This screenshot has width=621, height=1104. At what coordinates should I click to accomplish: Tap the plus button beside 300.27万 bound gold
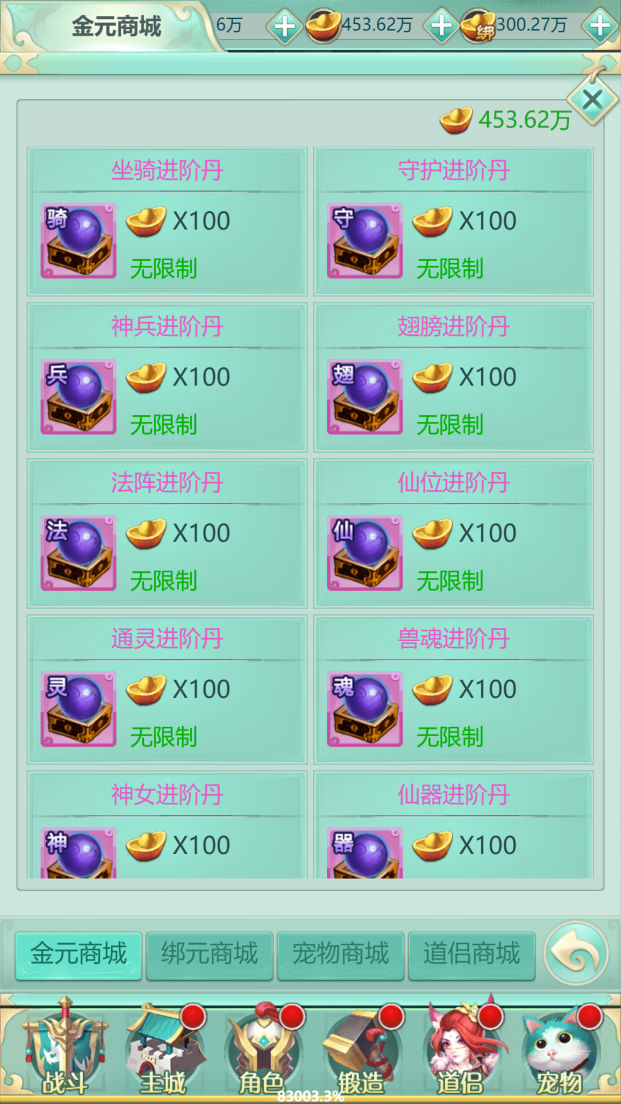[600, 25]
